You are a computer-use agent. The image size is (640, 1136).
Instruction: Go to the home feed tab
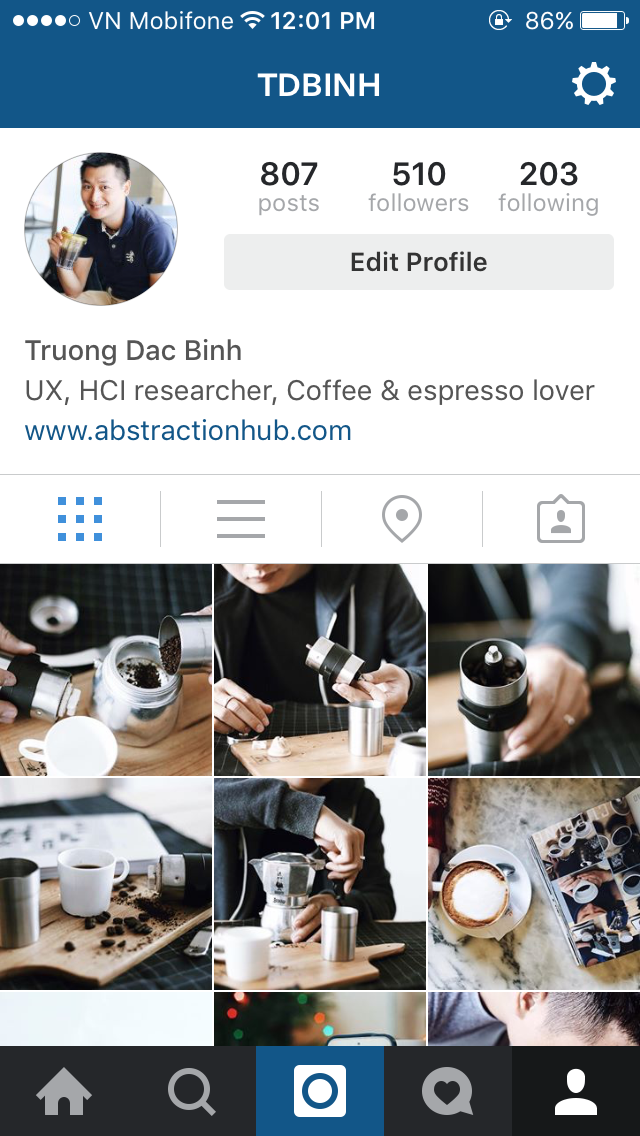[x=64, y=1091]
